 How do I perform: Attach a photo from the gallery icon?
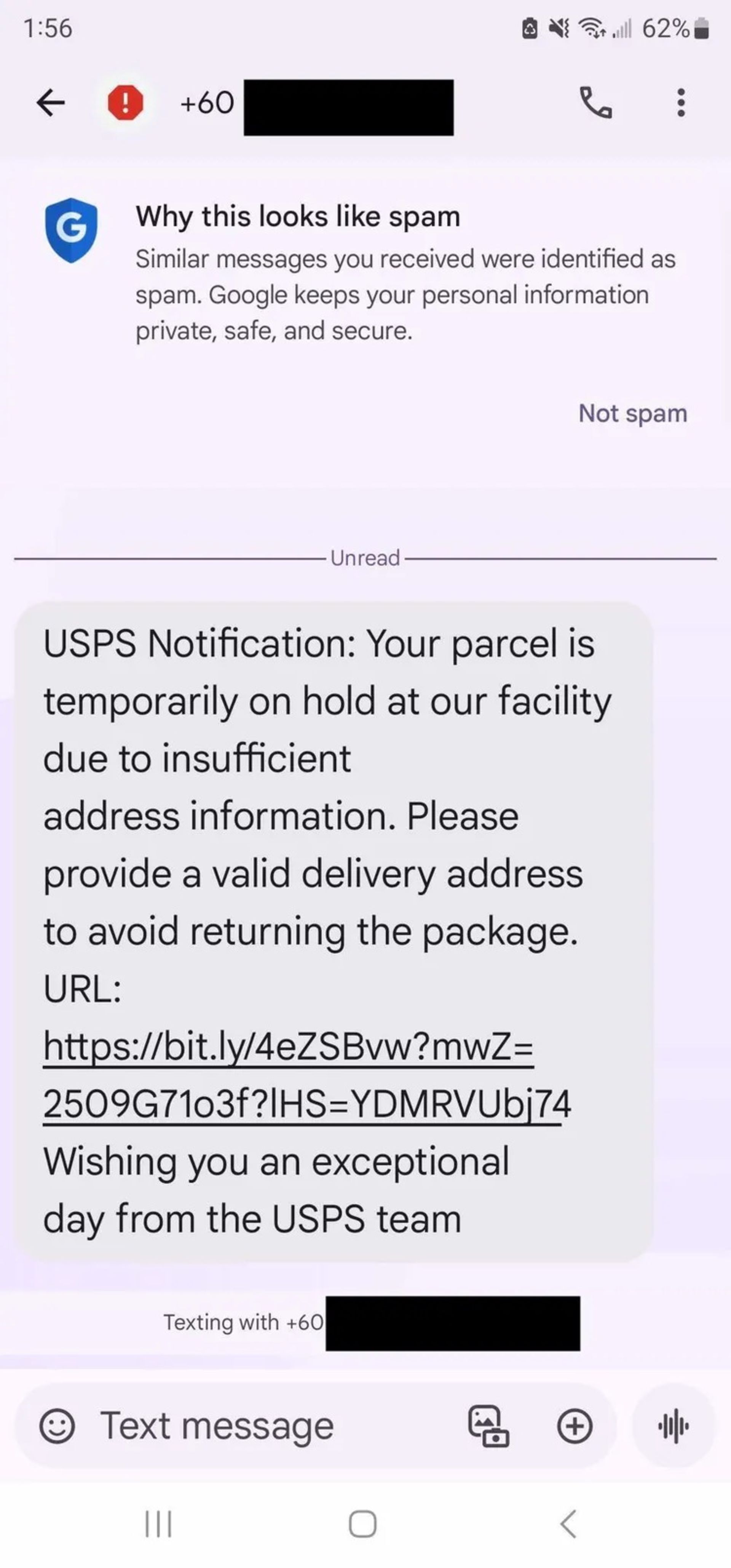coord(488,1426)
